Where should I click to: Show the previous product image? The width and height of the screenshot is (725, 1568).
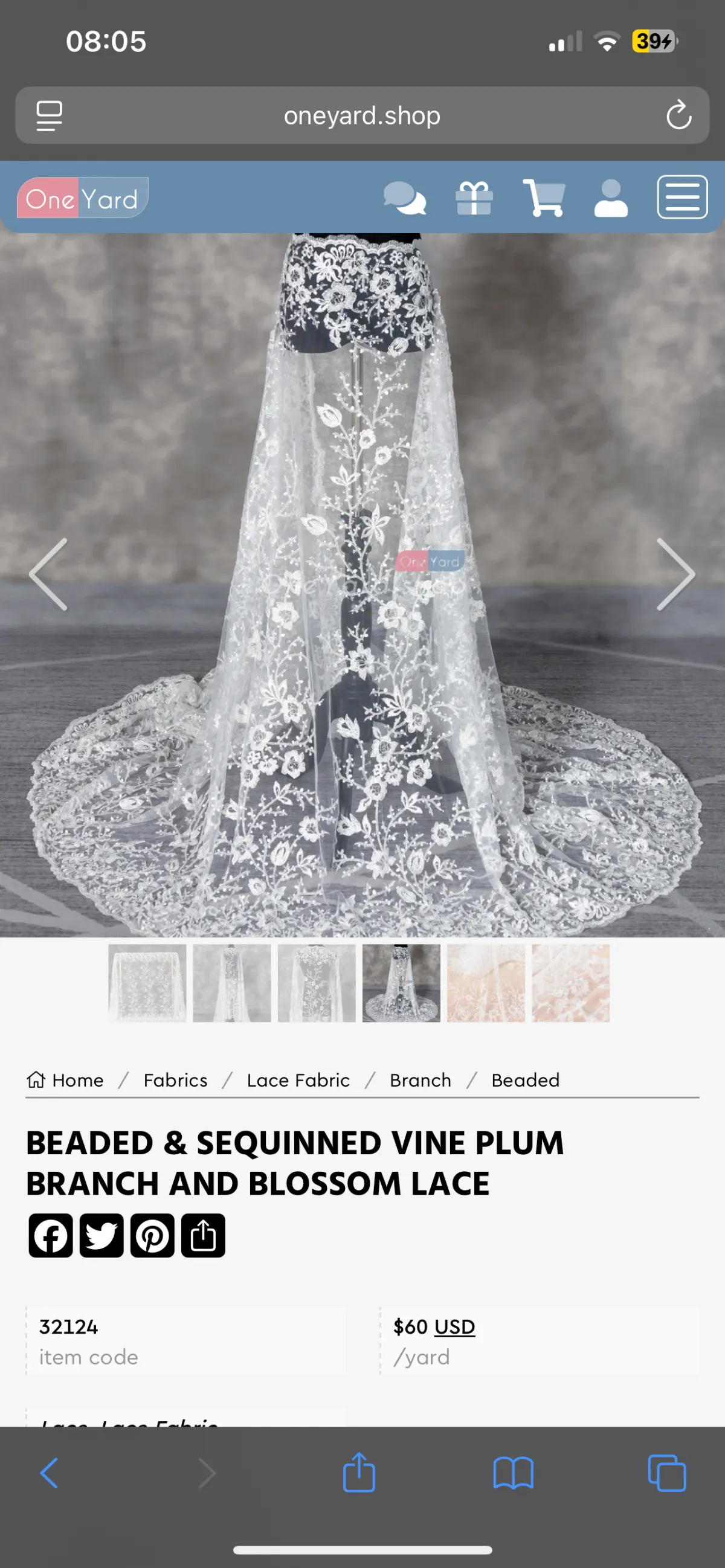point(49,574)
